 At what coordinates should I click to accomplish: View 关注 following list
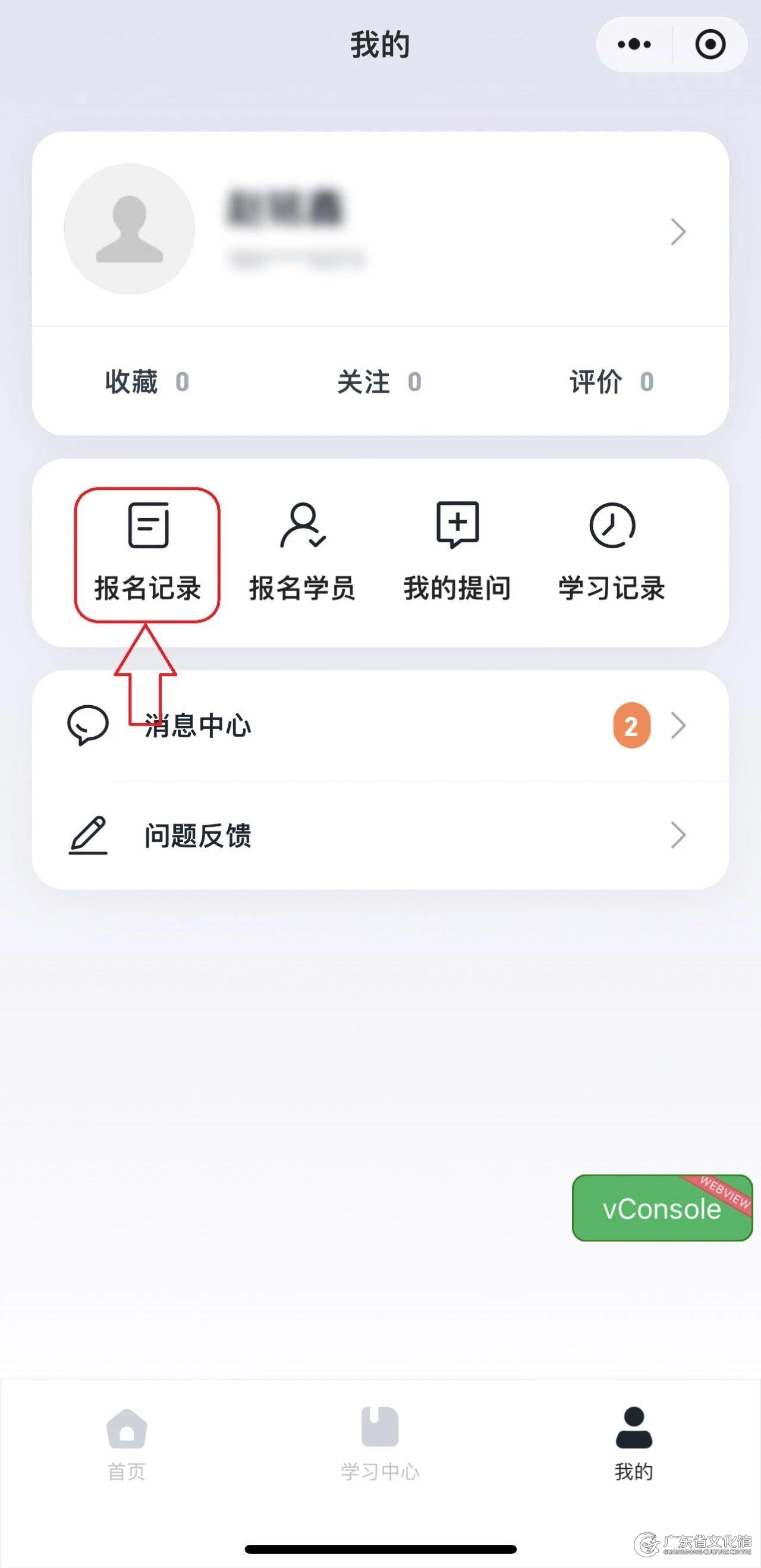379,382
